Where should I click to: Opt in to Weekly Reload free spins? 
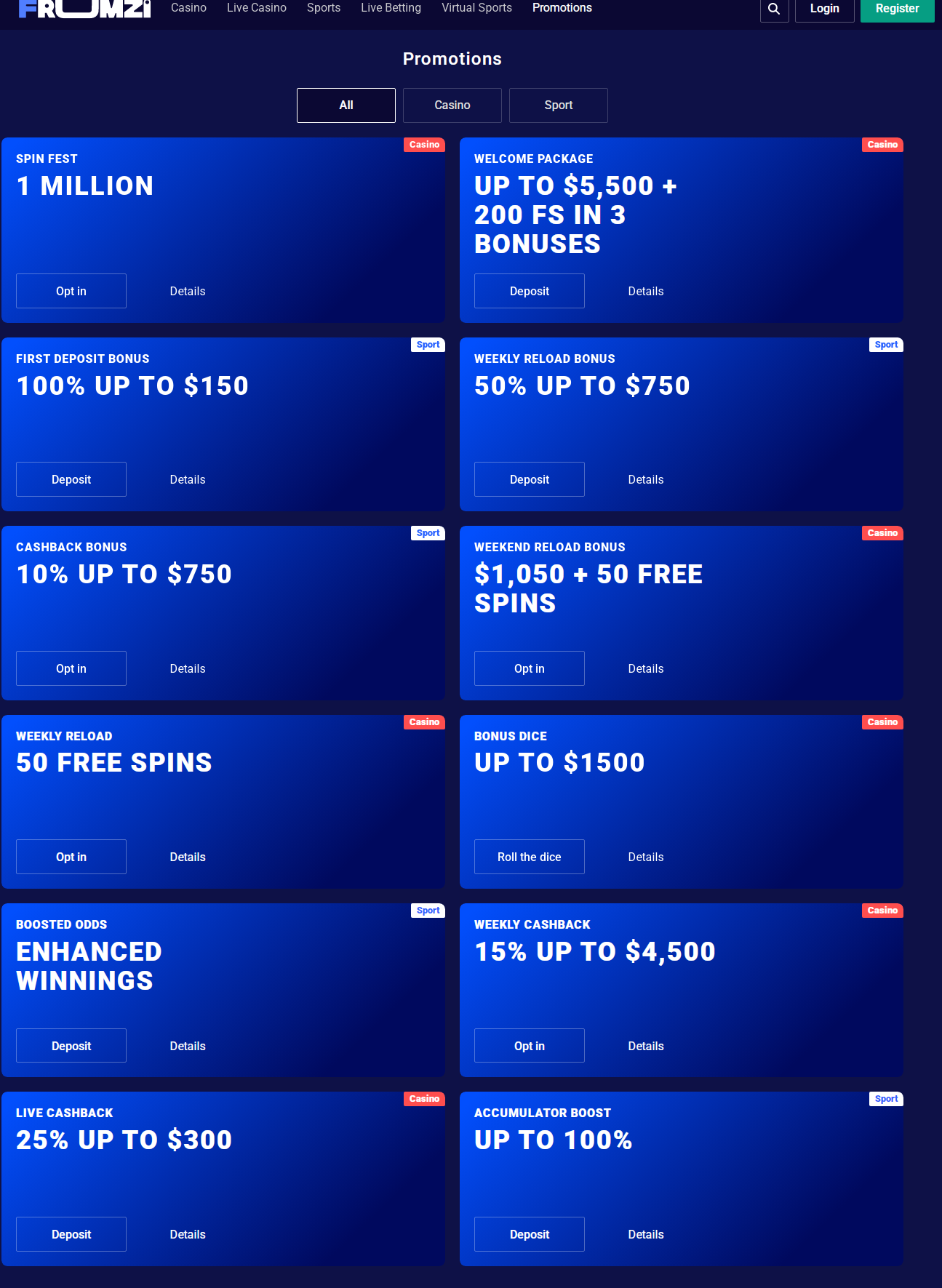pyautogui.click(x=71, y=857)
